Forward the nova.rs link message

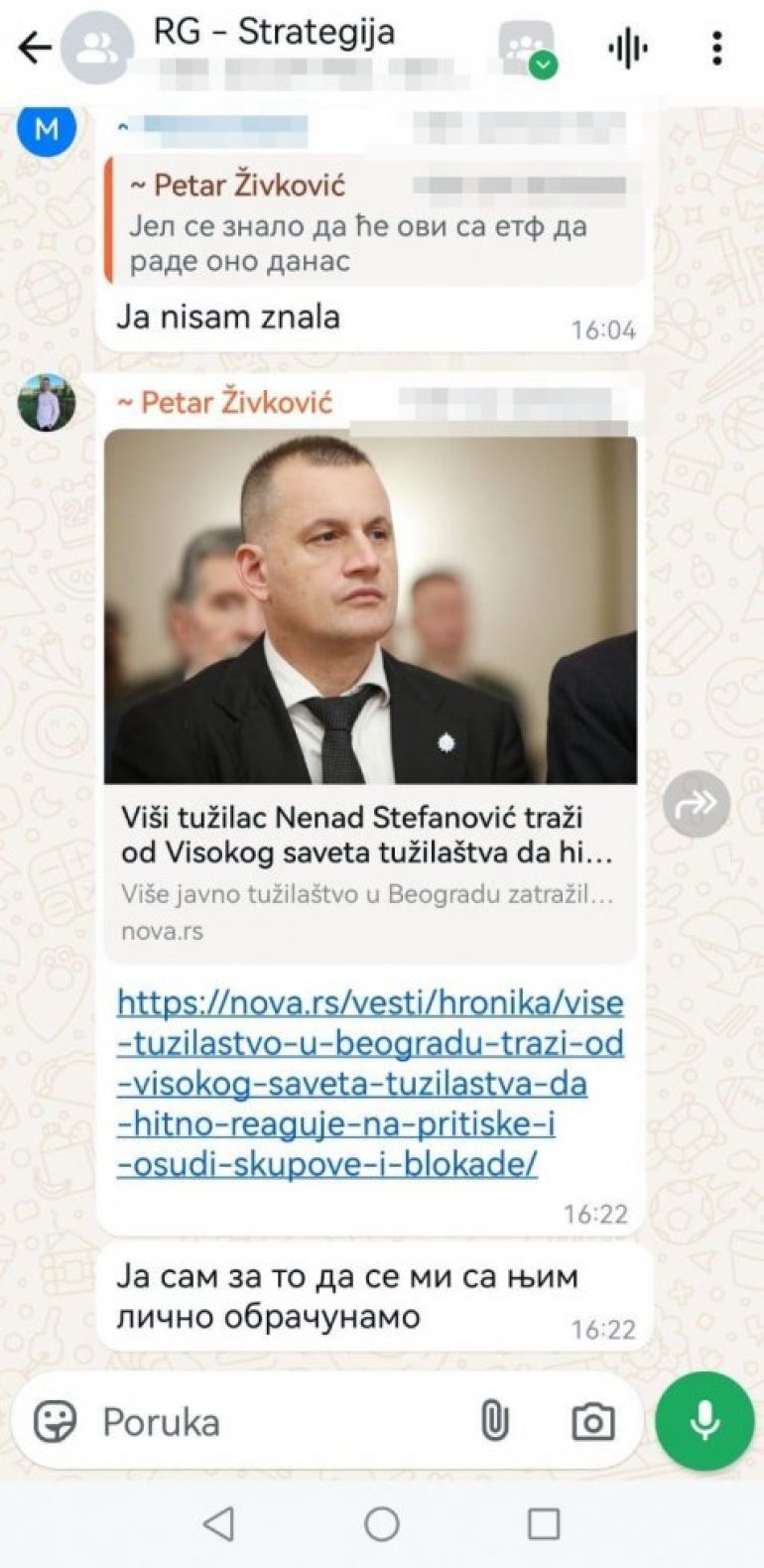696,804
